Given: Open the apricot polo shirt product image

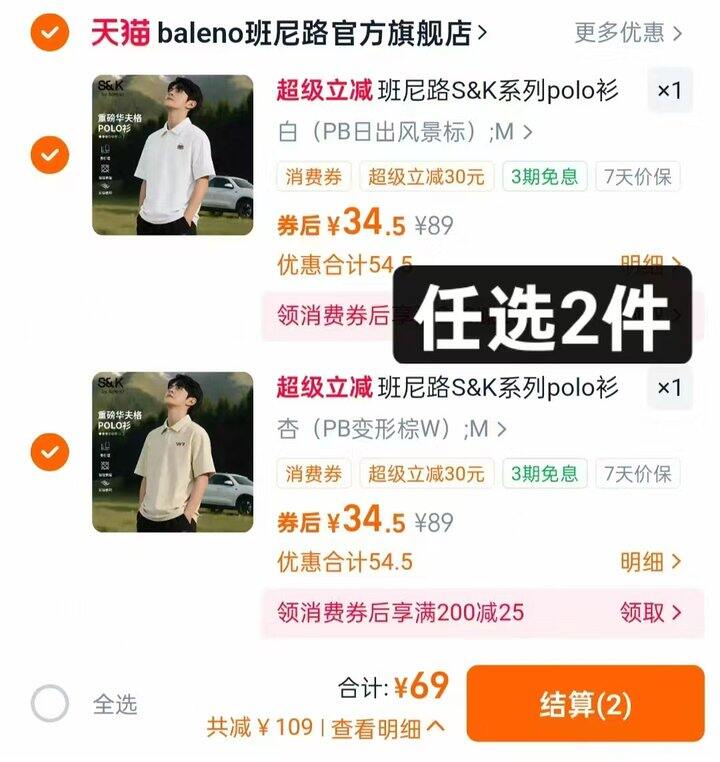Looking at the screenshot, I should tap(172, 452).
